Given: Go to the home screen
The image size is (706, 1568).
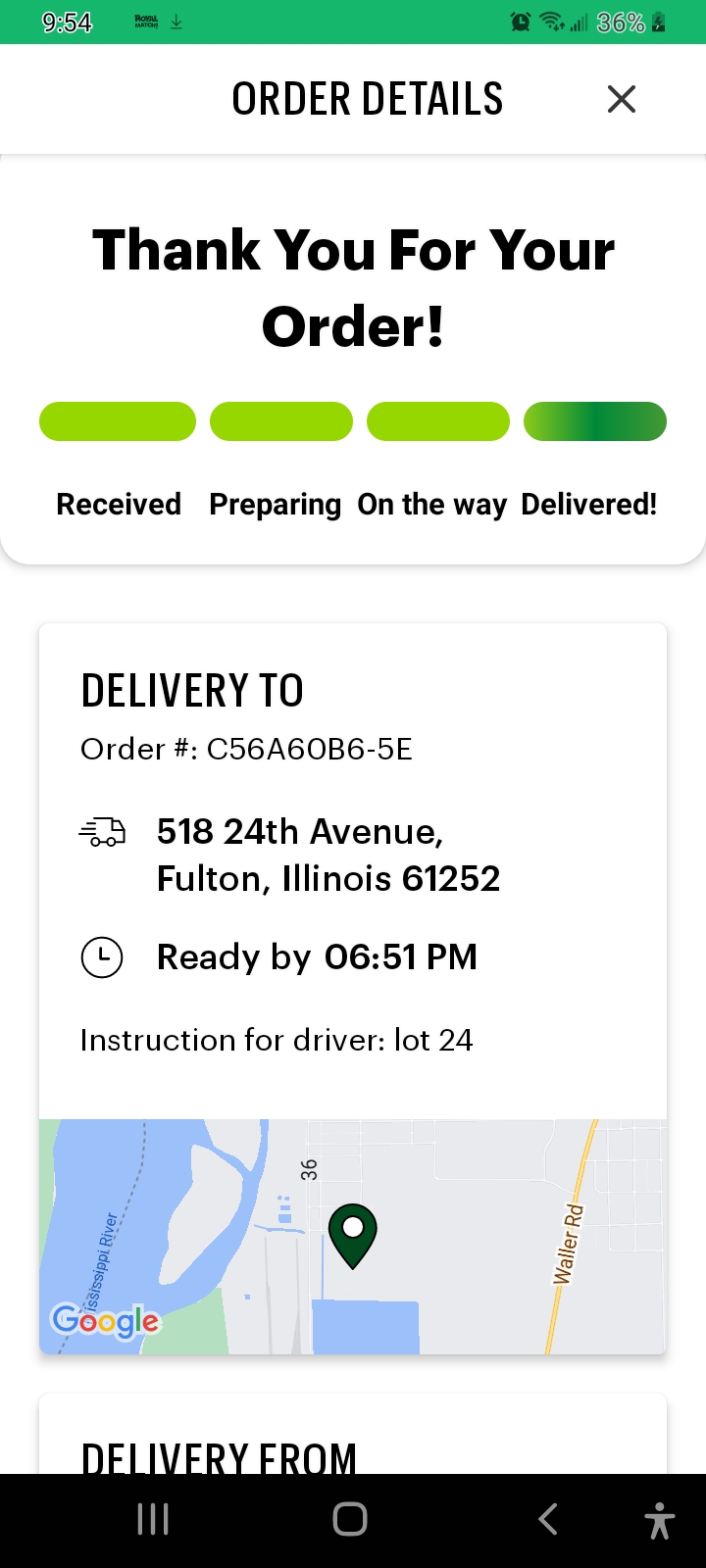Looking at the screenshot, I should point(350,1519).
